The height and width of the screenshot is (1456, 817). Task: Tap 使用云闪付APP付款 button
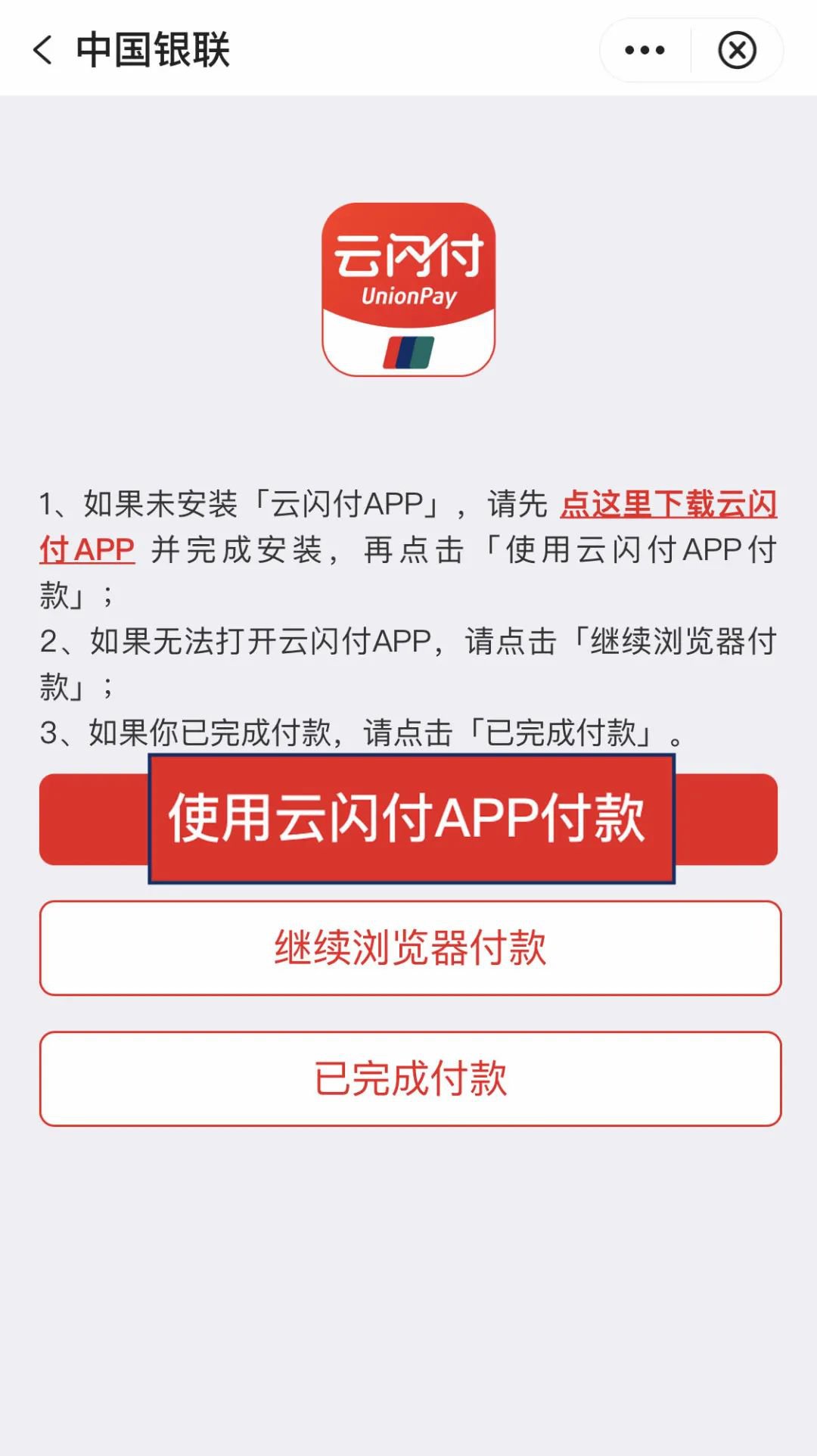tap(409, 819)
